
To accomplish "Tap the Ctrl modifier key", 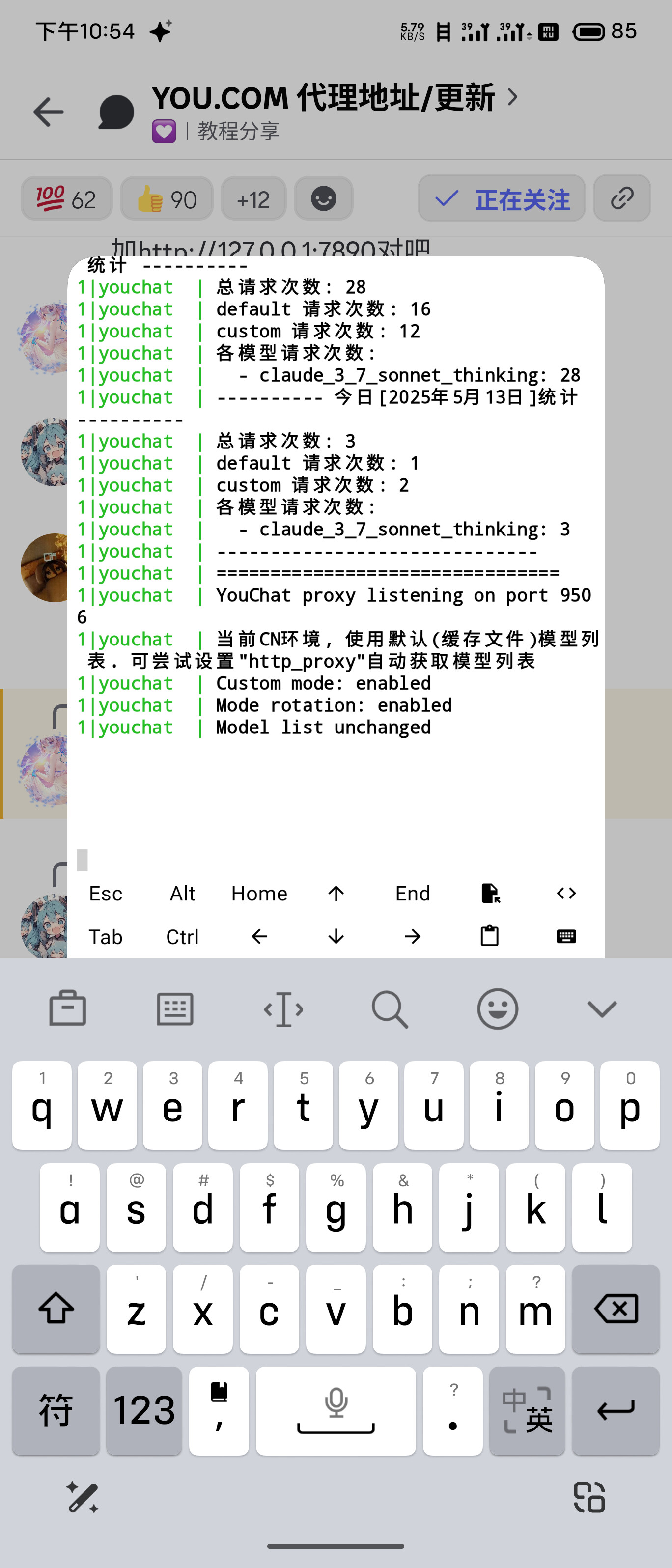I will click(x=182, y=936).
